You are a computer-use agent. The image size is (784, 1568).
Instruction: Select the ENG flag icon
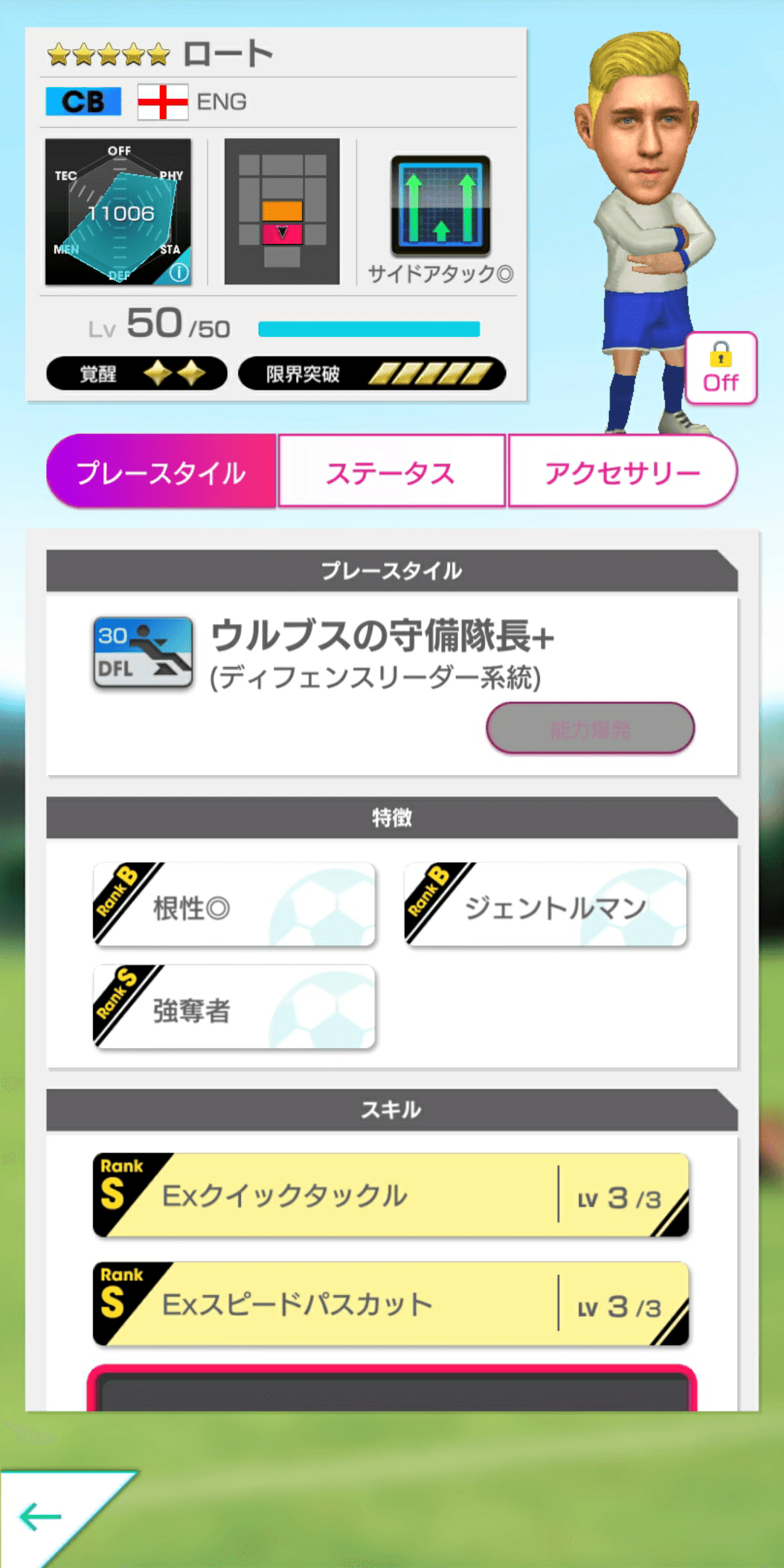[163, 102]
